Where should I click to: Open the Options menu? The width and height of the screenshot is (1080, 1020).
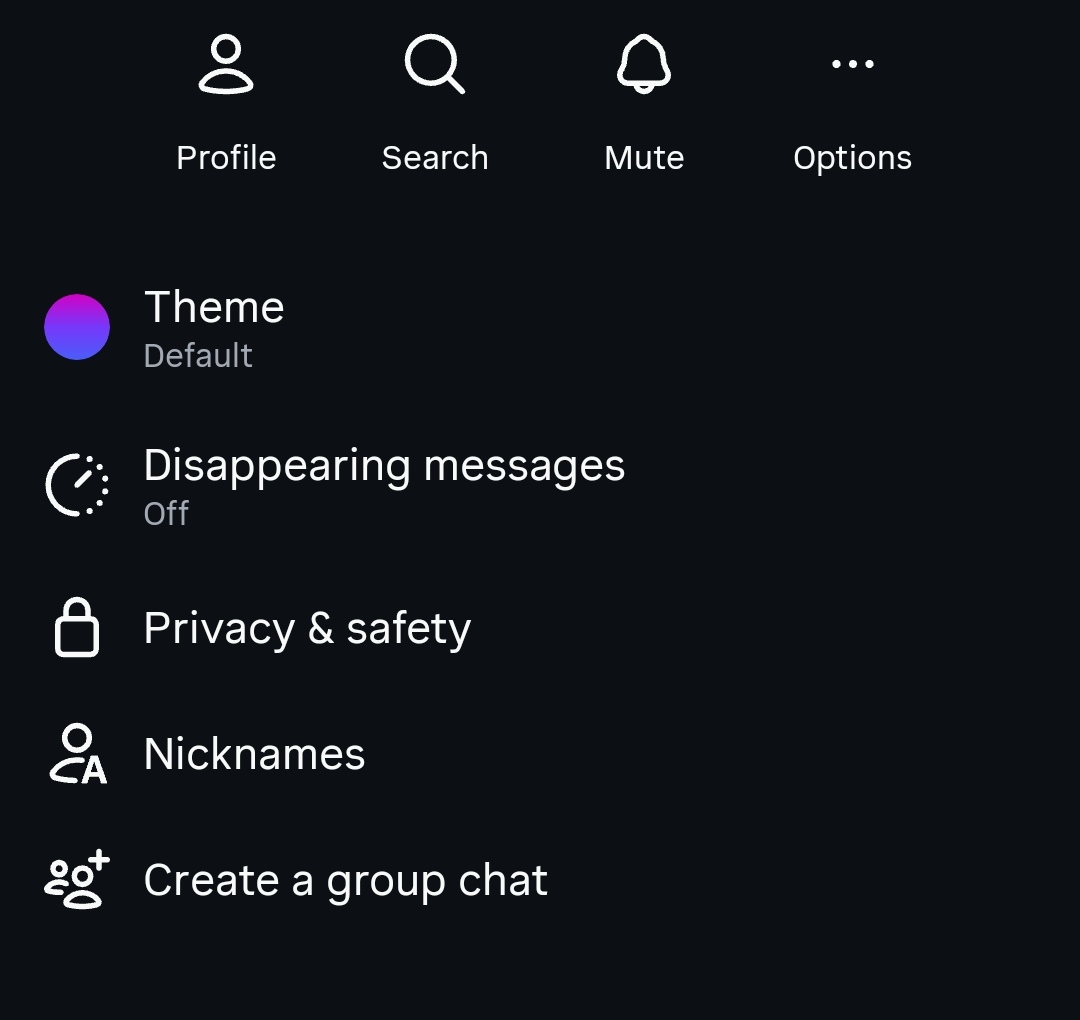[x=852, y=100]
